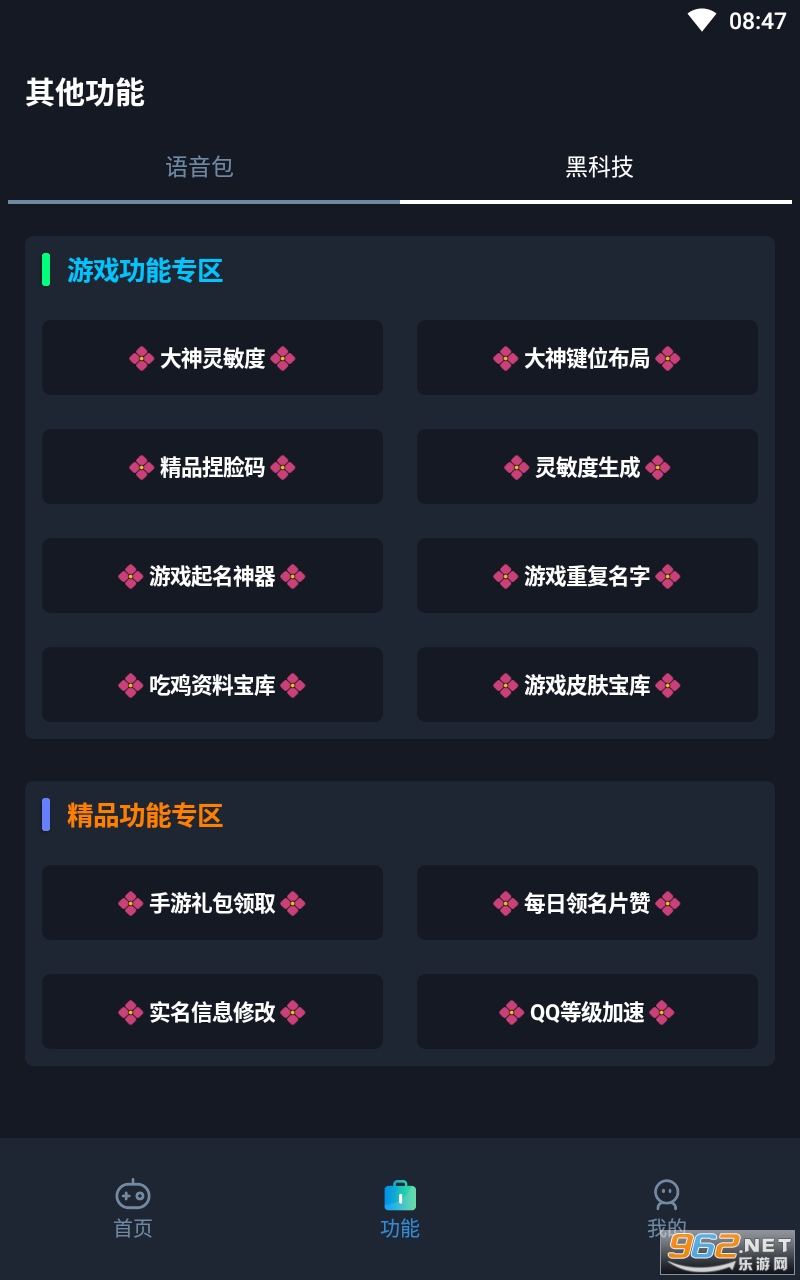Claim 手游礼包领取

[212, 903]
